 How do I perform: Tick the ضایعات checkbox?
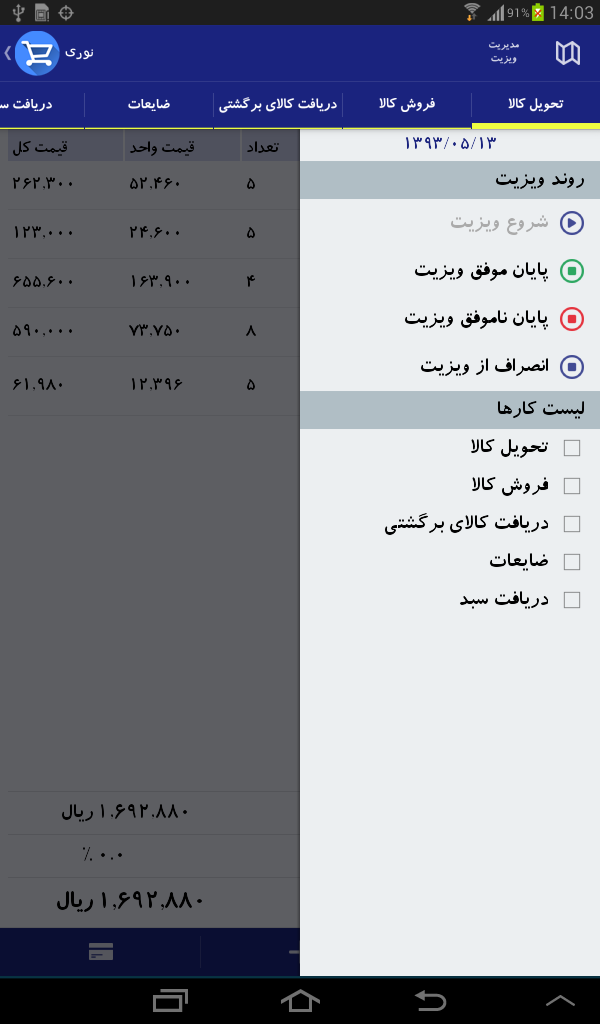click(x=572, y=562)
